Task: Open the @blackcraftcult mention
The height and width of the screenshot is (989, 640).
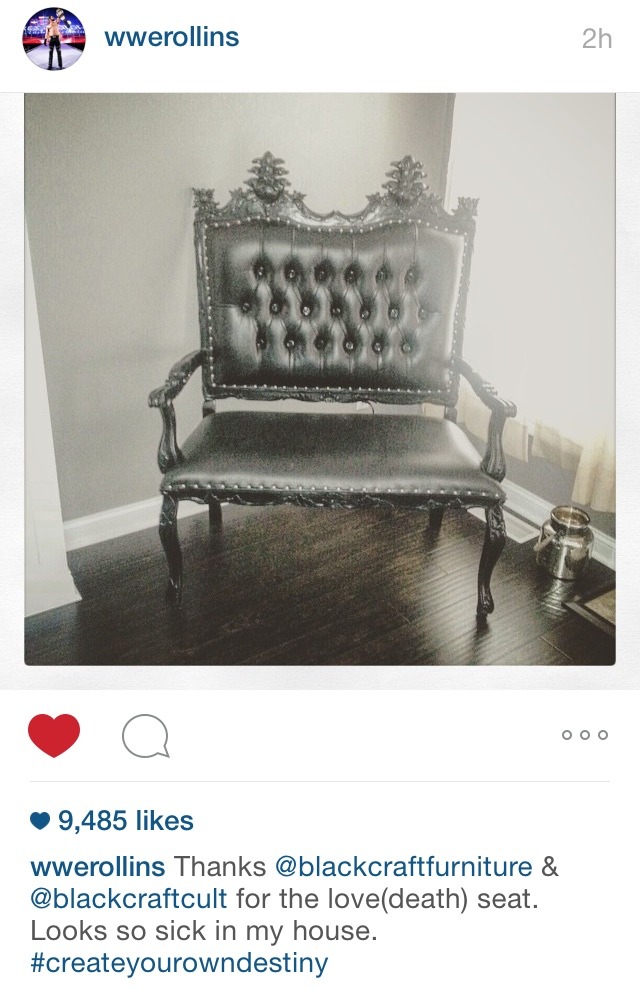Action: pyautogui.click(x=129, y=898)
